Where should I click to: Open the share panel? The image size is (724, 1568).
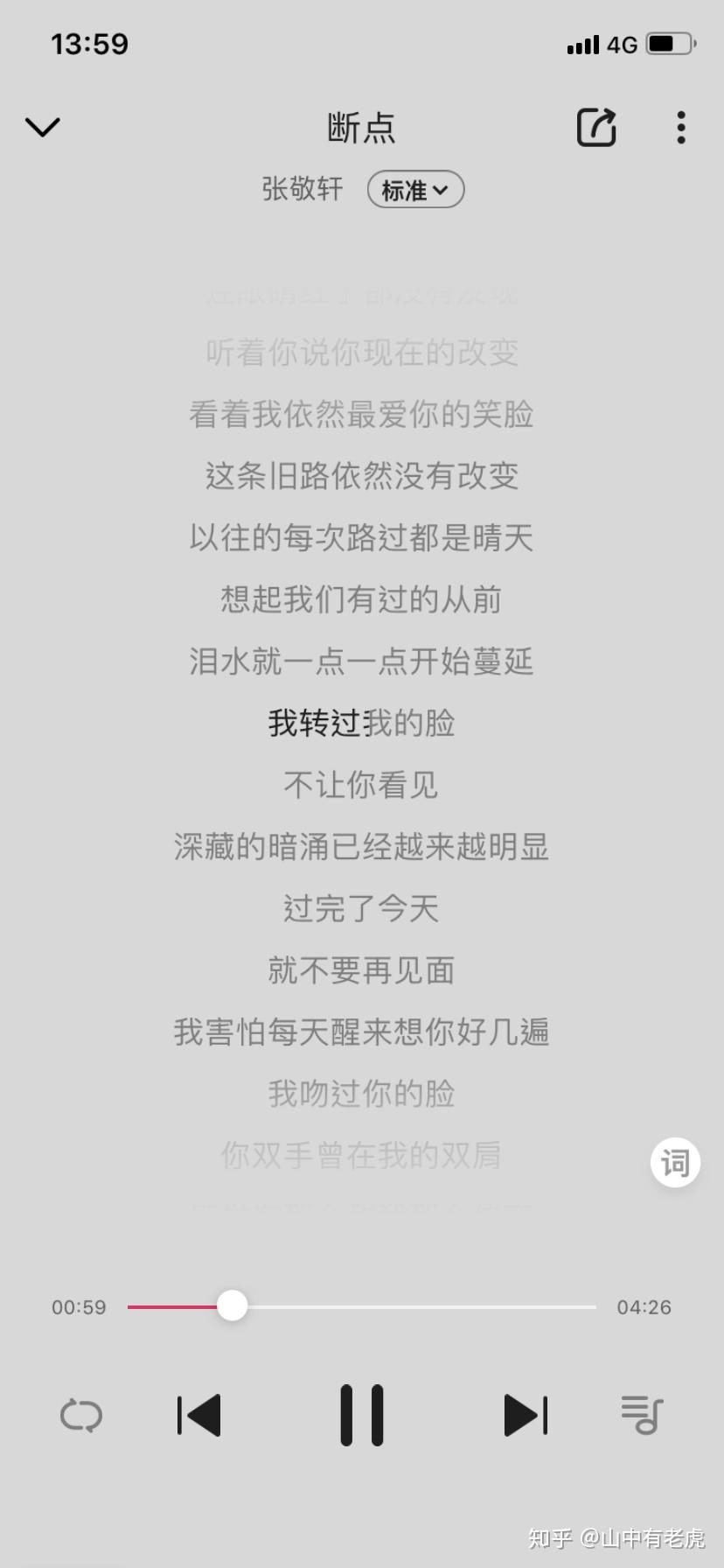pyautogui.click(x=595, y=127)
